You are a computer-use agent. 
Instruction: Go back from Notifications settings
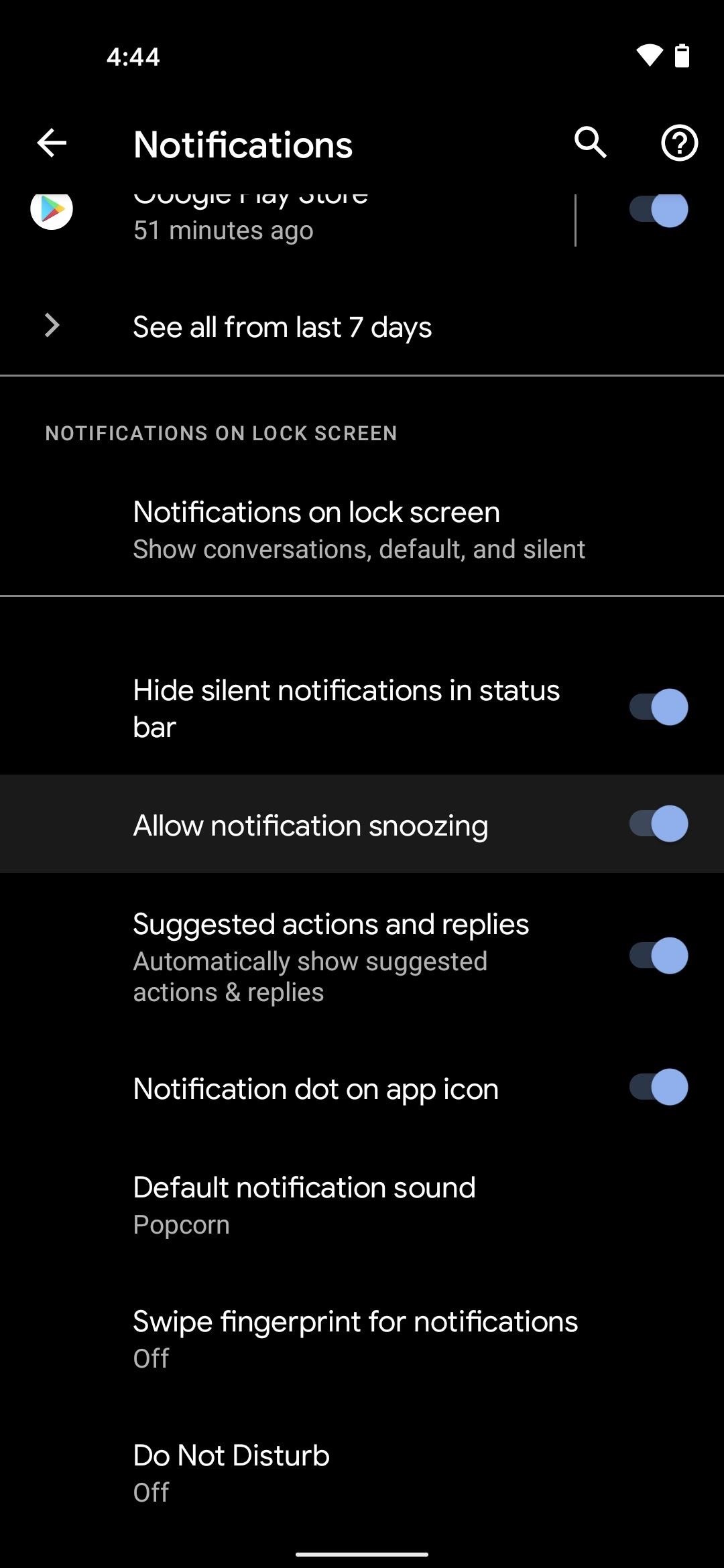coord(52,143)
